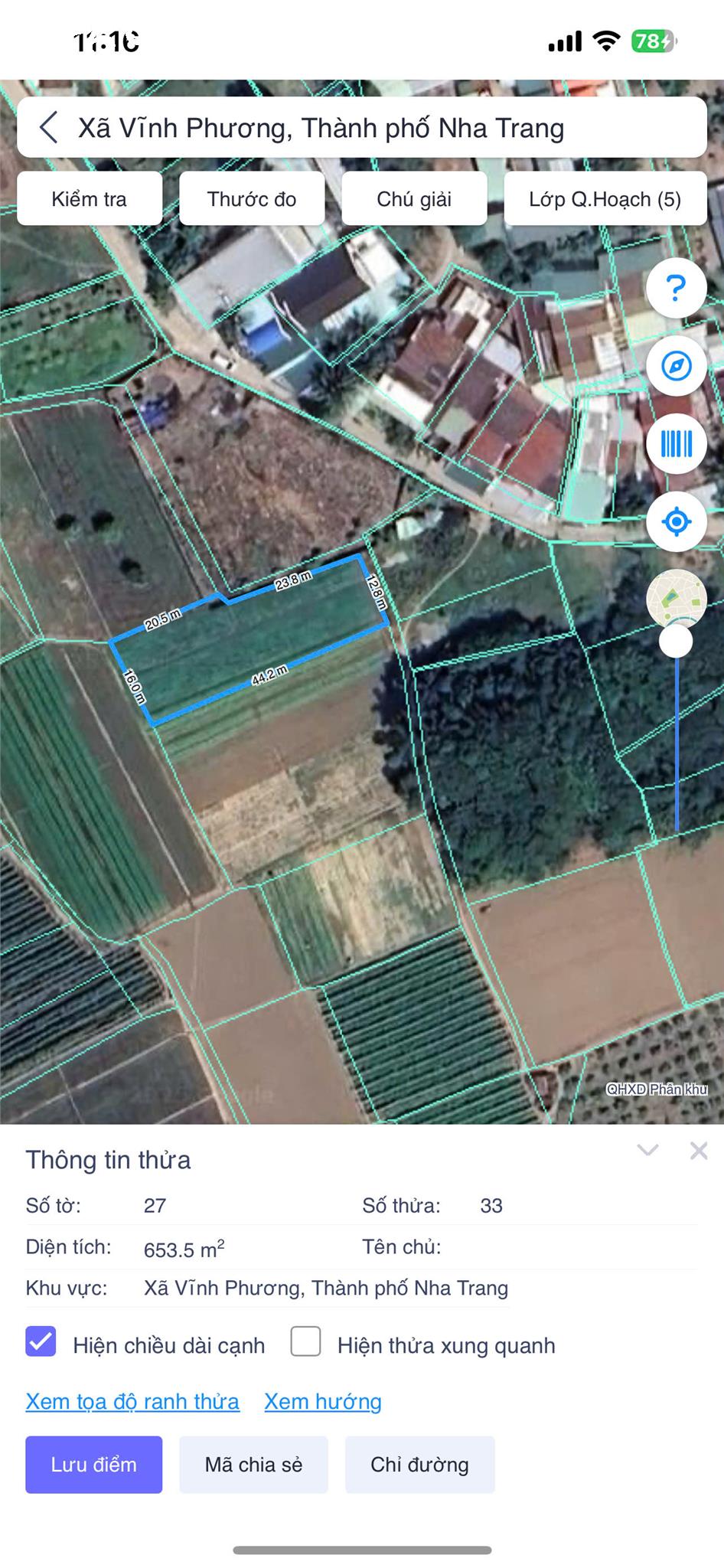Switch map layers with Lớp Q.Hoạch (5)
Image resolution: width=724 pixels, height=1568 pixels.
tap(605, 198)
